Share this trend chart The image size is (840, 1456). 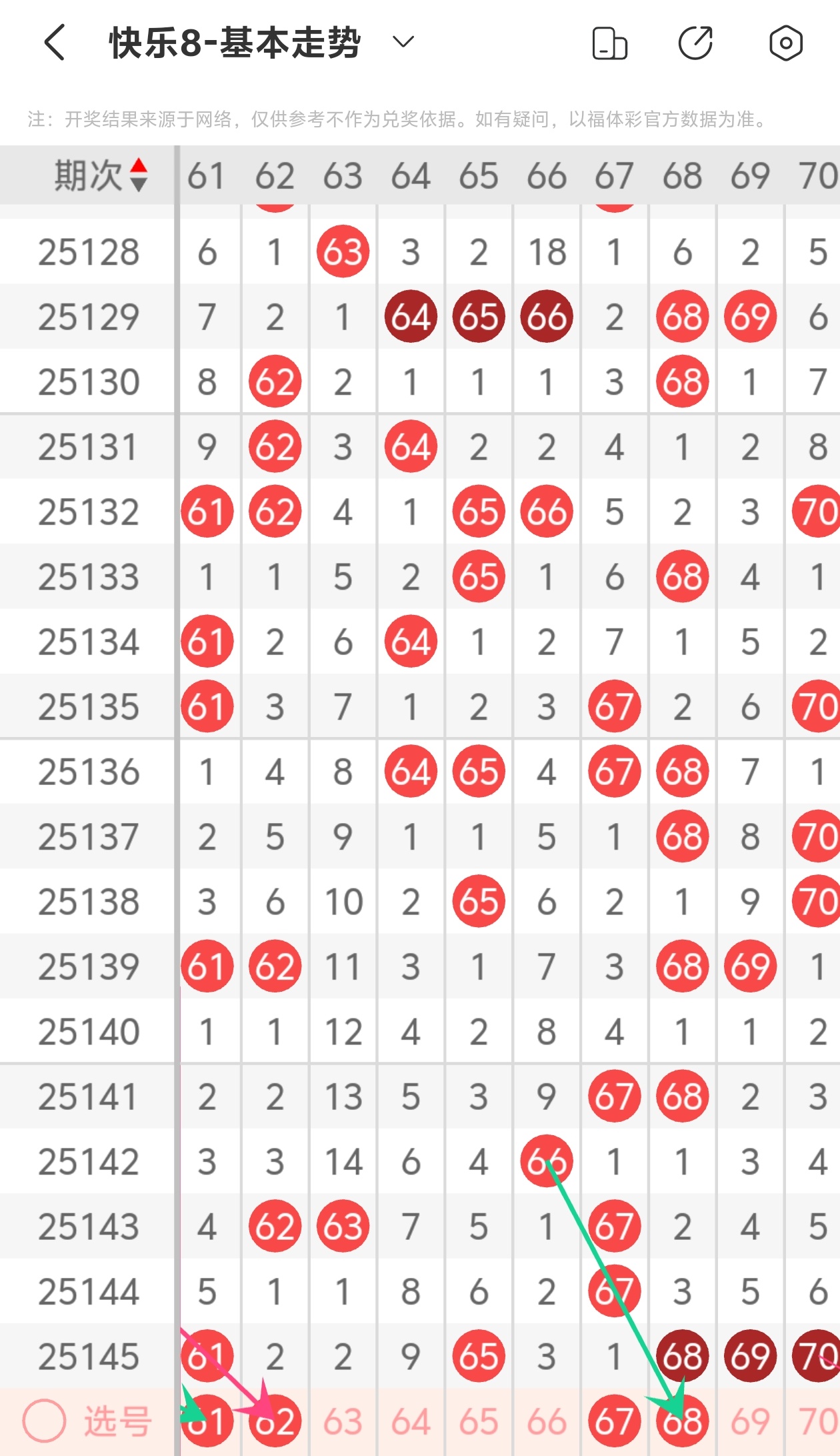pyautogui.click(x=695, y=43)
